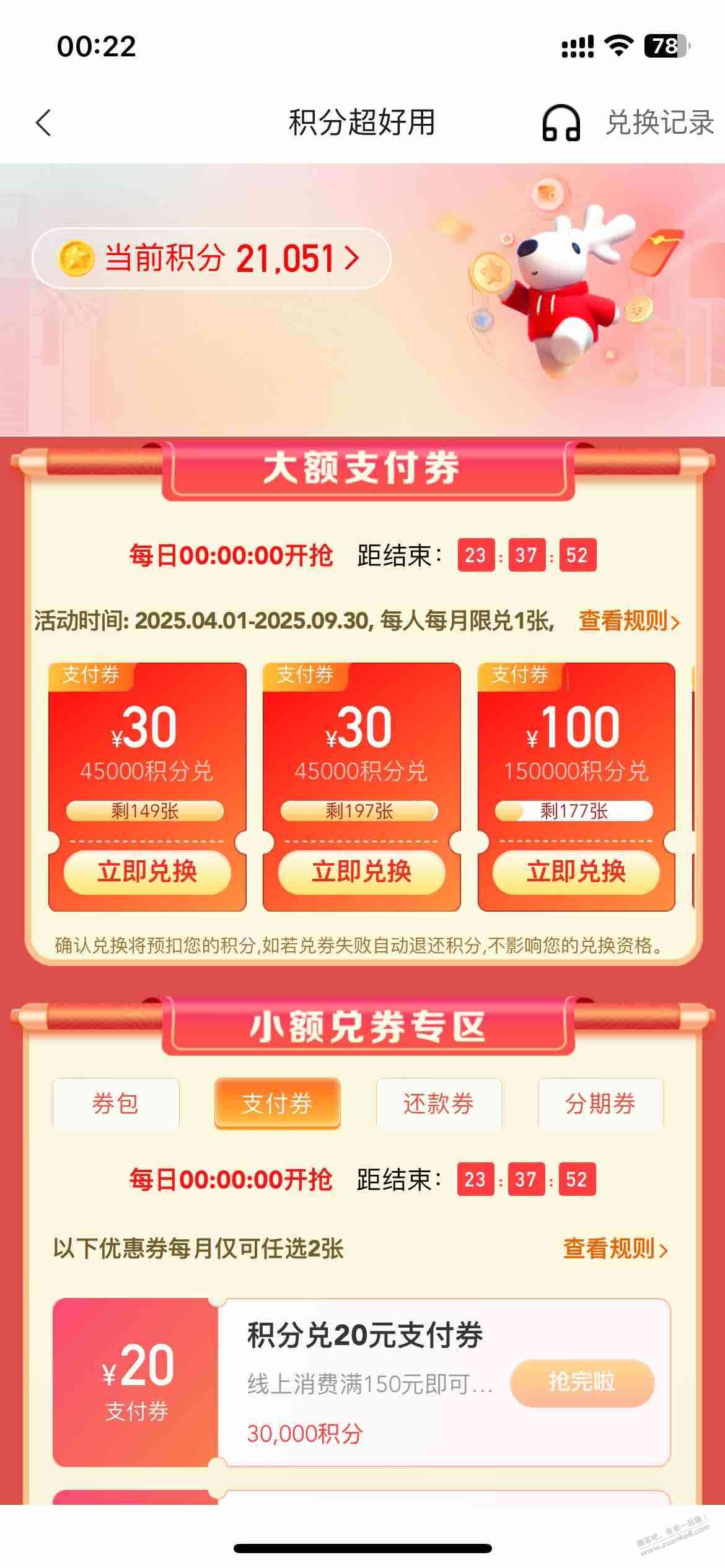Screen dimensions: 725x1568
Task: Switch to the 分期券 tab
Action: (600, 1103)
